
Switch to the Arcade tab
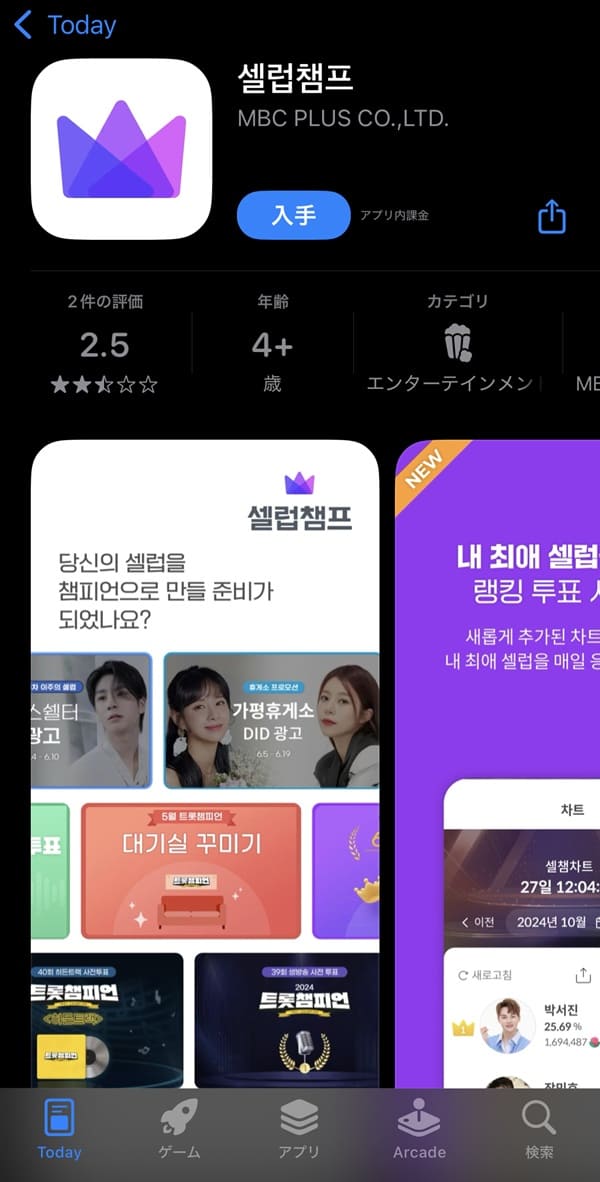point(419,1130)
